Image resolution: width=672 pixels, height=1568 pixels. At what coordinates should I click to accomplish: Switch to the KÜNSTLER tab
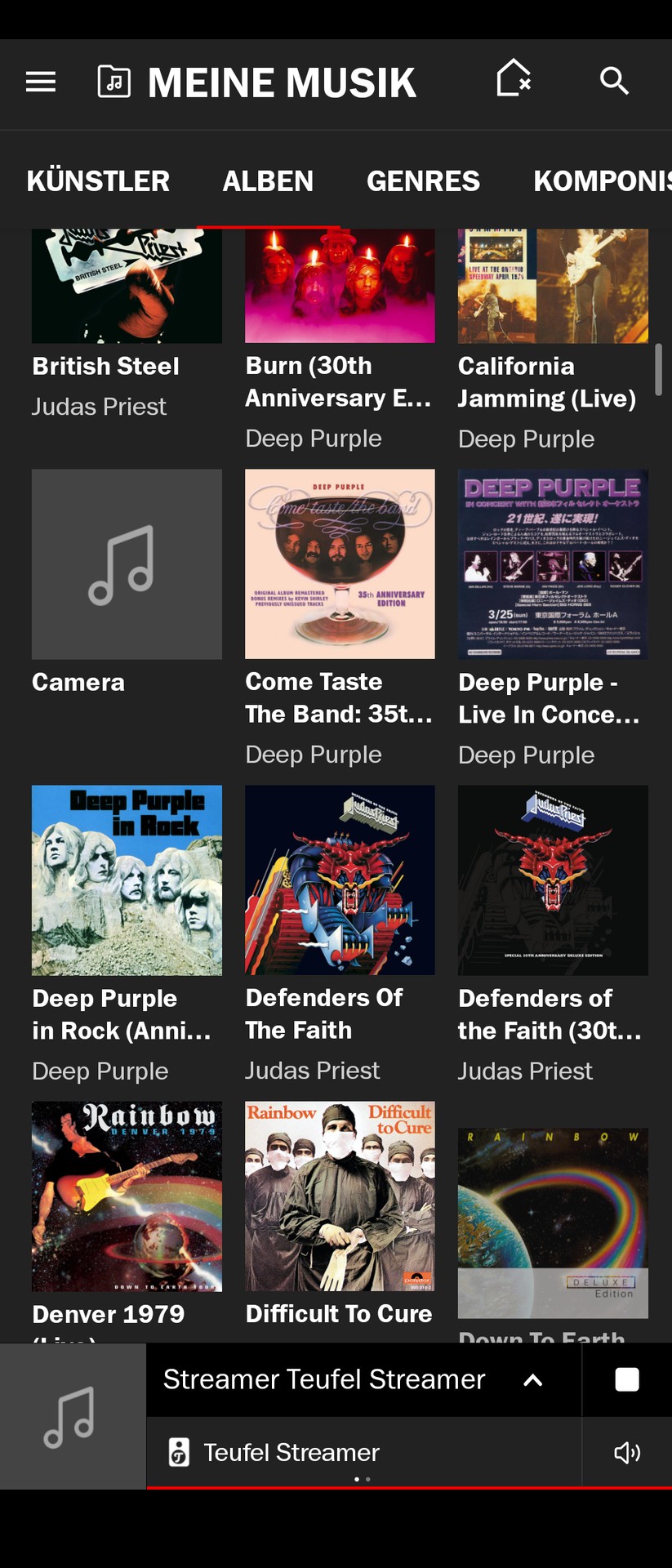click(x=97, y=180)
